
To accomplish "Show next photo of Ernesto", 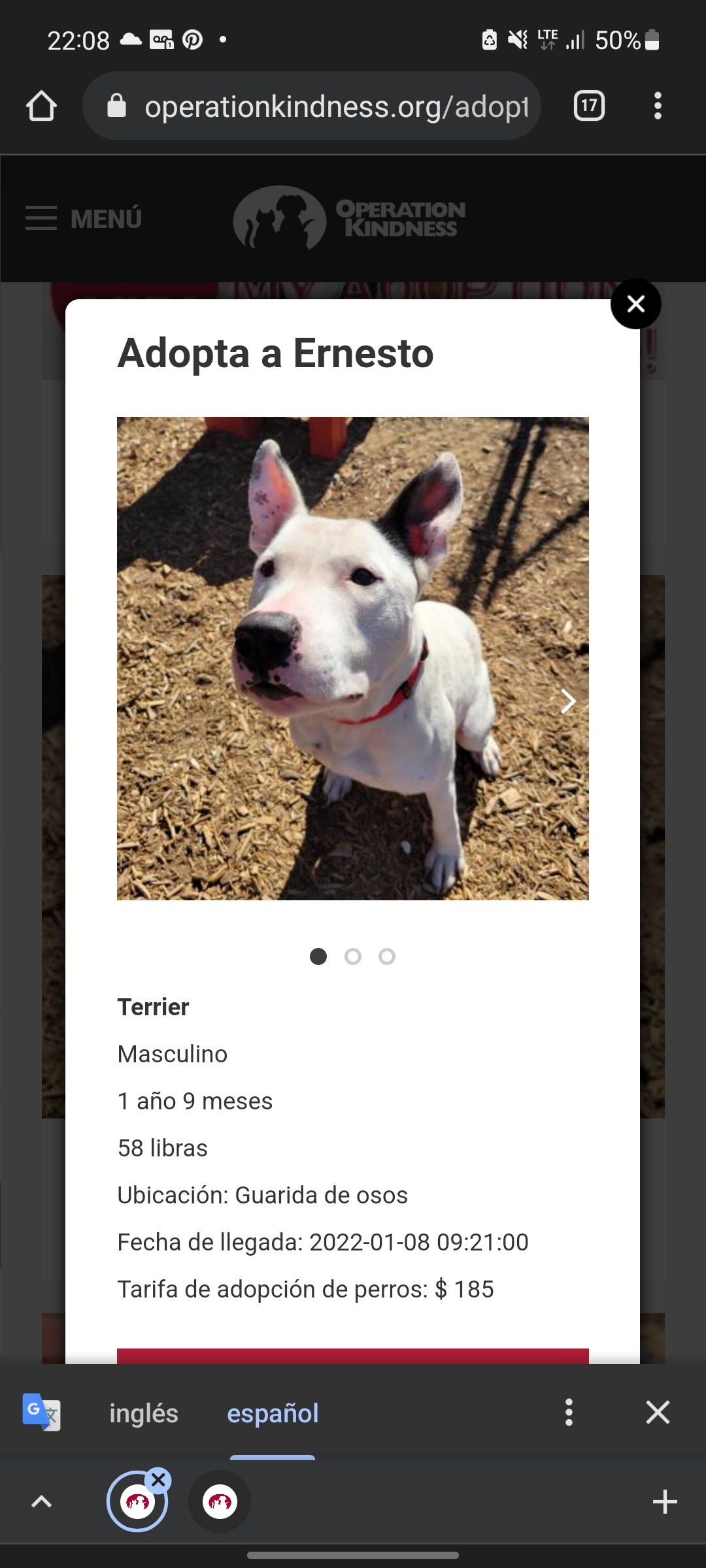I will [x=567, y=701].
